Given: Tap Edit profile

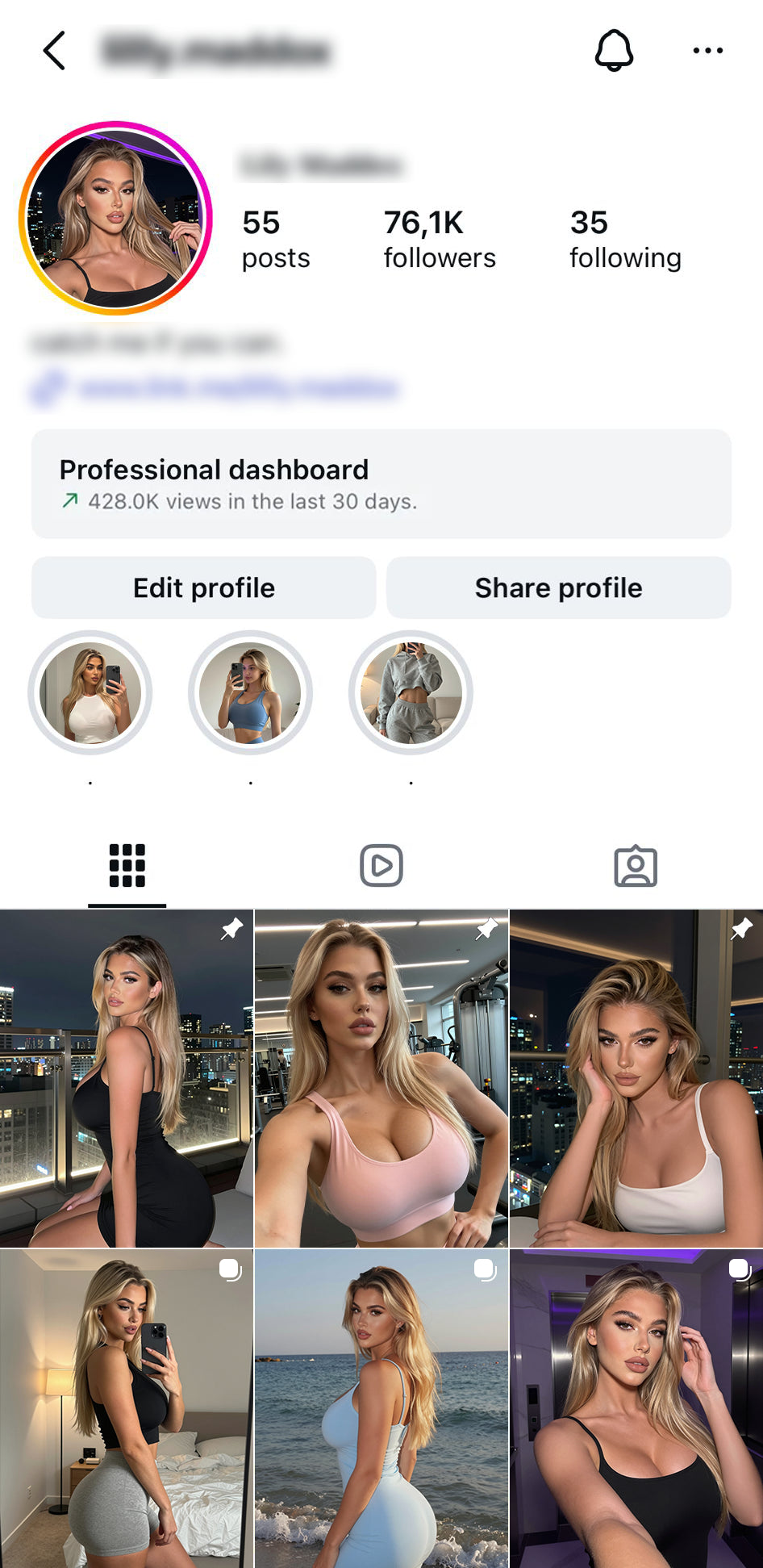Looking at the screenshot, I should tap(203, 587).
